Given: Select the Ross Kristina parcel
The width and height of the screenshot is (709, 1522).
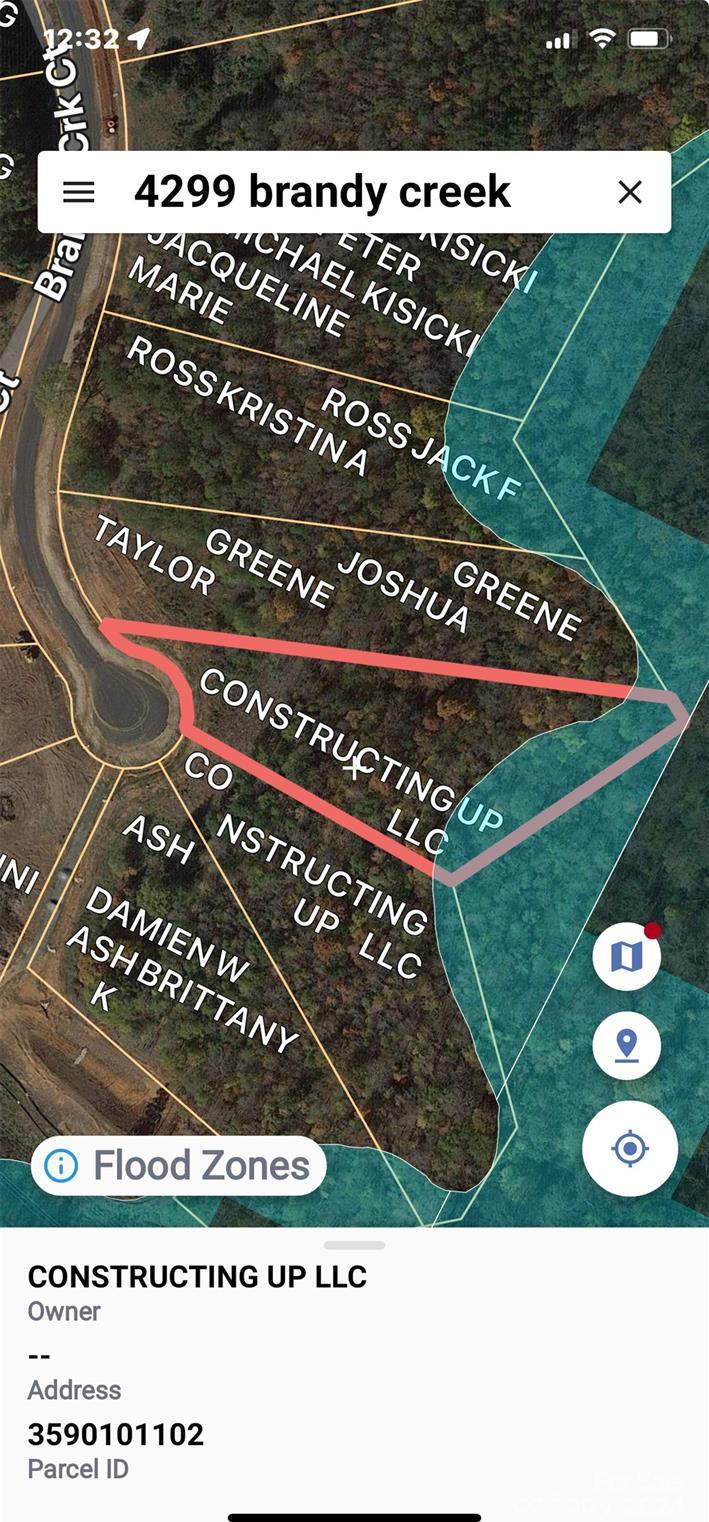Looking at the screenshot, I should 250,410.
